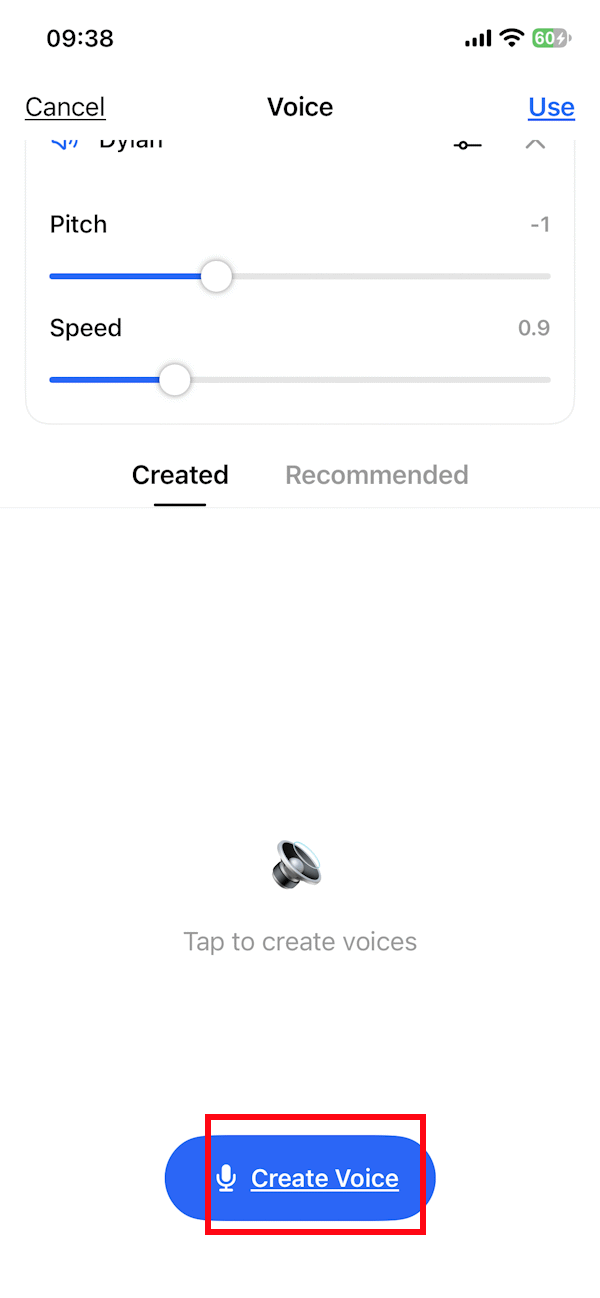
Task: Cancel the voice selection
Action: click(65, 107)
